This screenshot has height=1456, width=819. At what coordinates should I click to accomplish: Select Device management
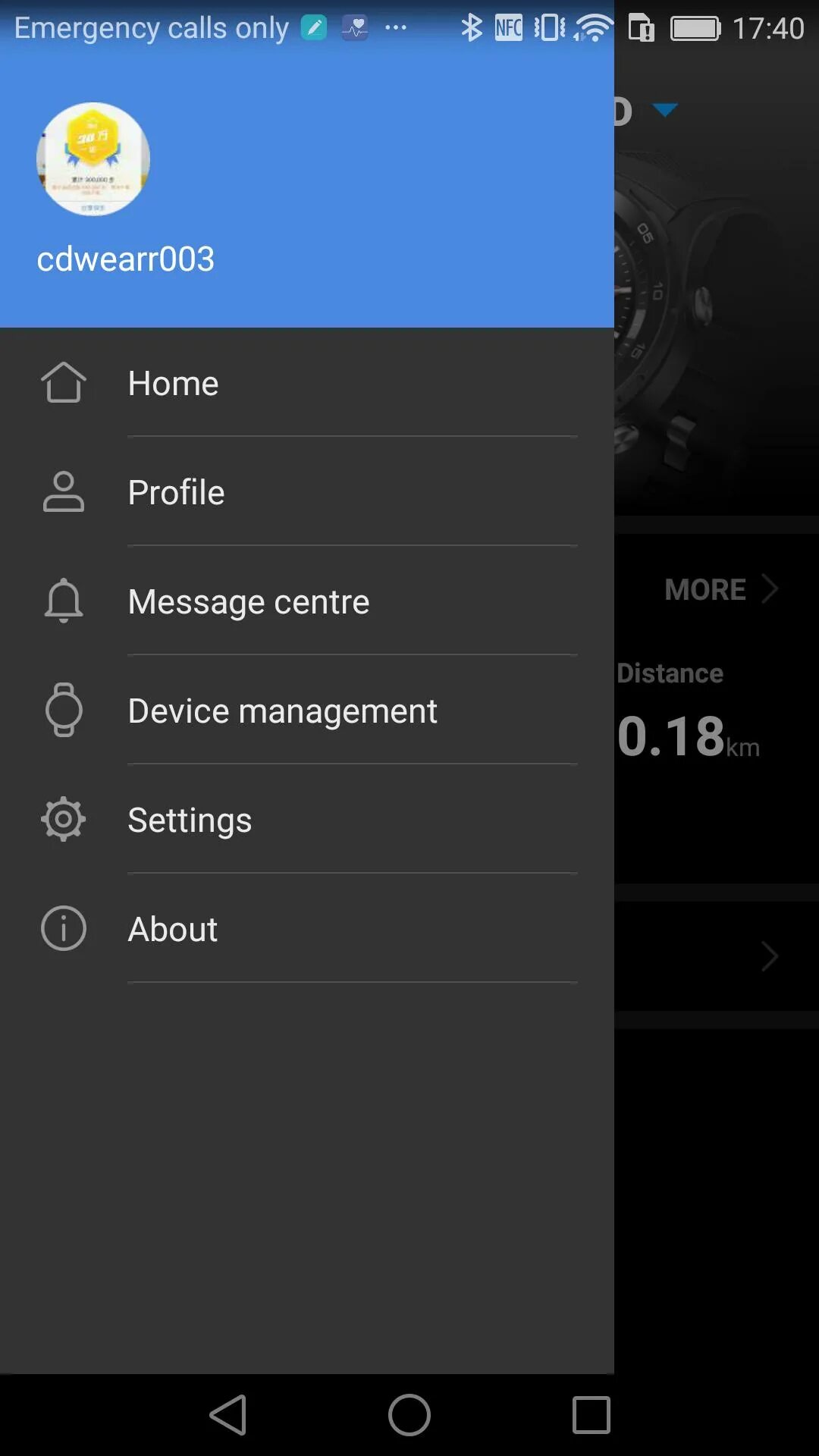point(282,711)
